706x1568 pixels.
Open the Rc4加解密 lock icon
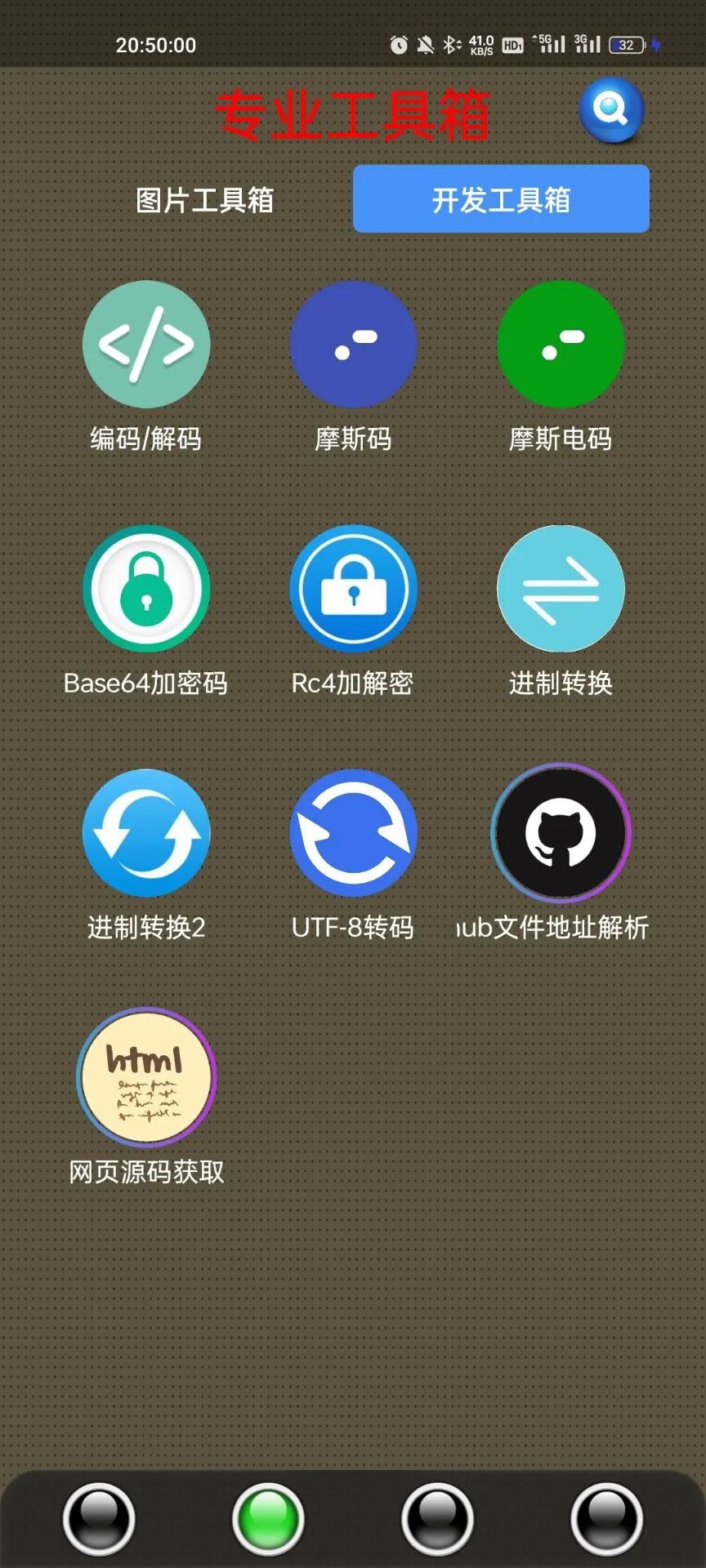click(x=353, y=590)
